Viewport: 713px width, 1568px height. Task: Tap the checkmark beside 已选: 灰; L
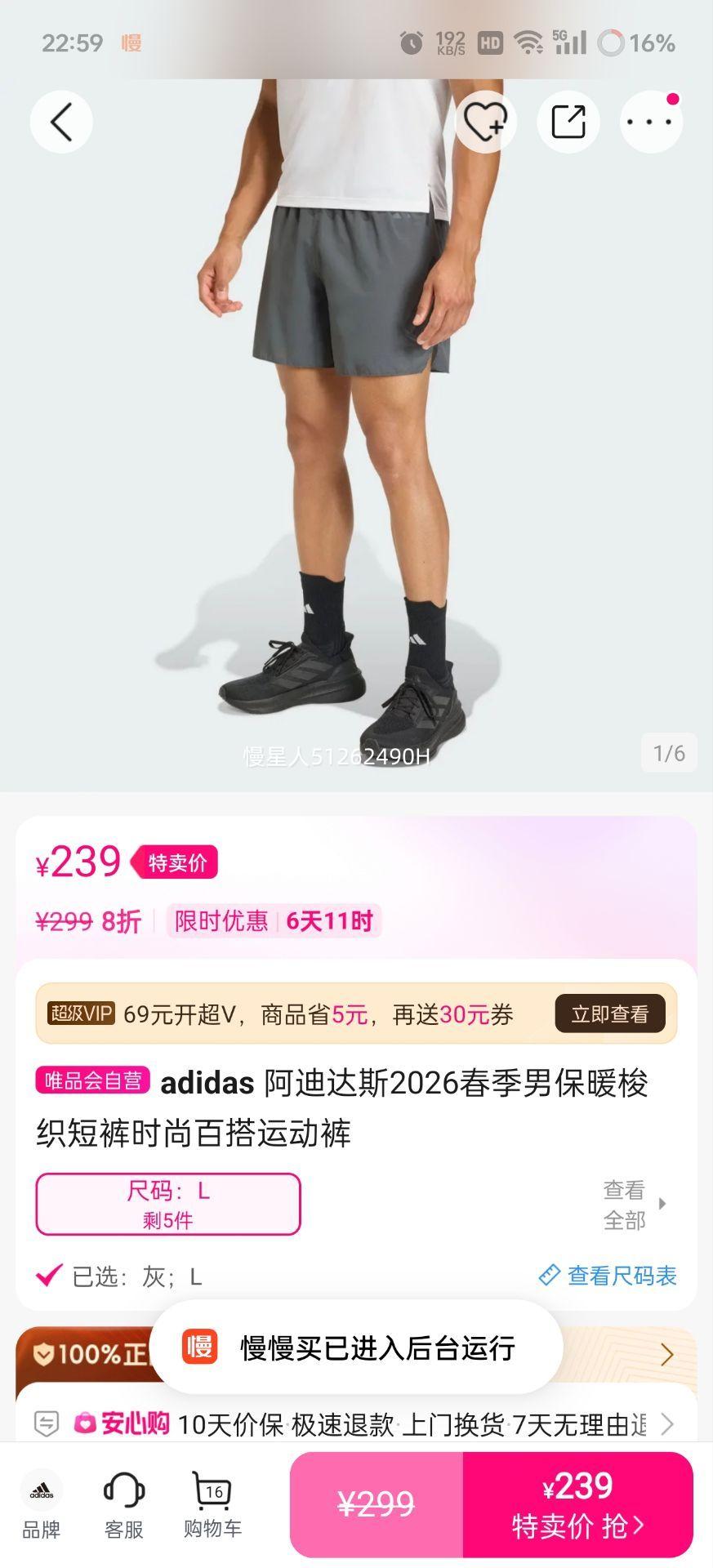click(x=47, y=1274)
